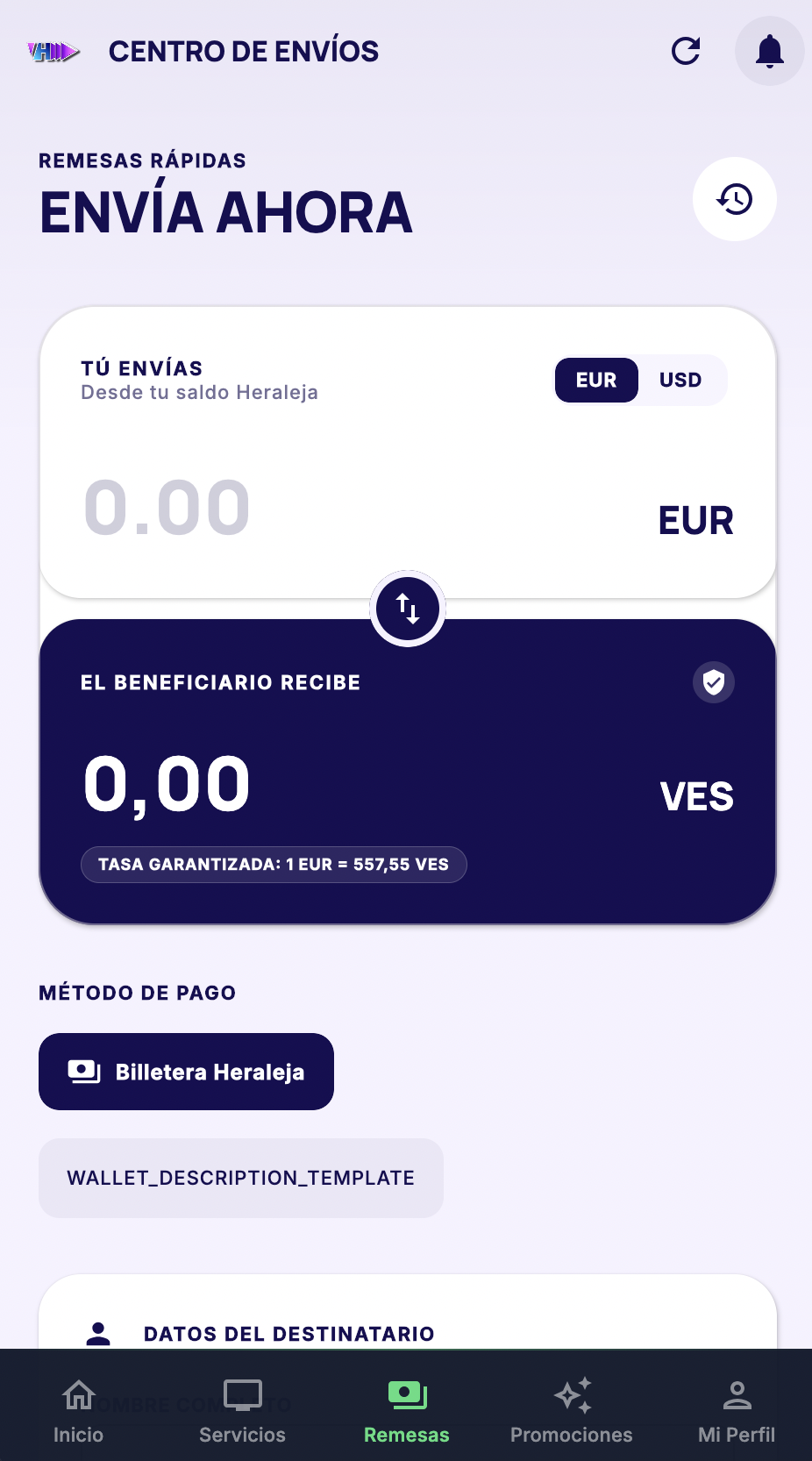Image resolution: width=812 pixels, height=1461 pixels.
Task: Tap the WALLET_DESCRIPTION_TEMPLATE text box
Action: pyautogui.click(x=241, y=1178)
